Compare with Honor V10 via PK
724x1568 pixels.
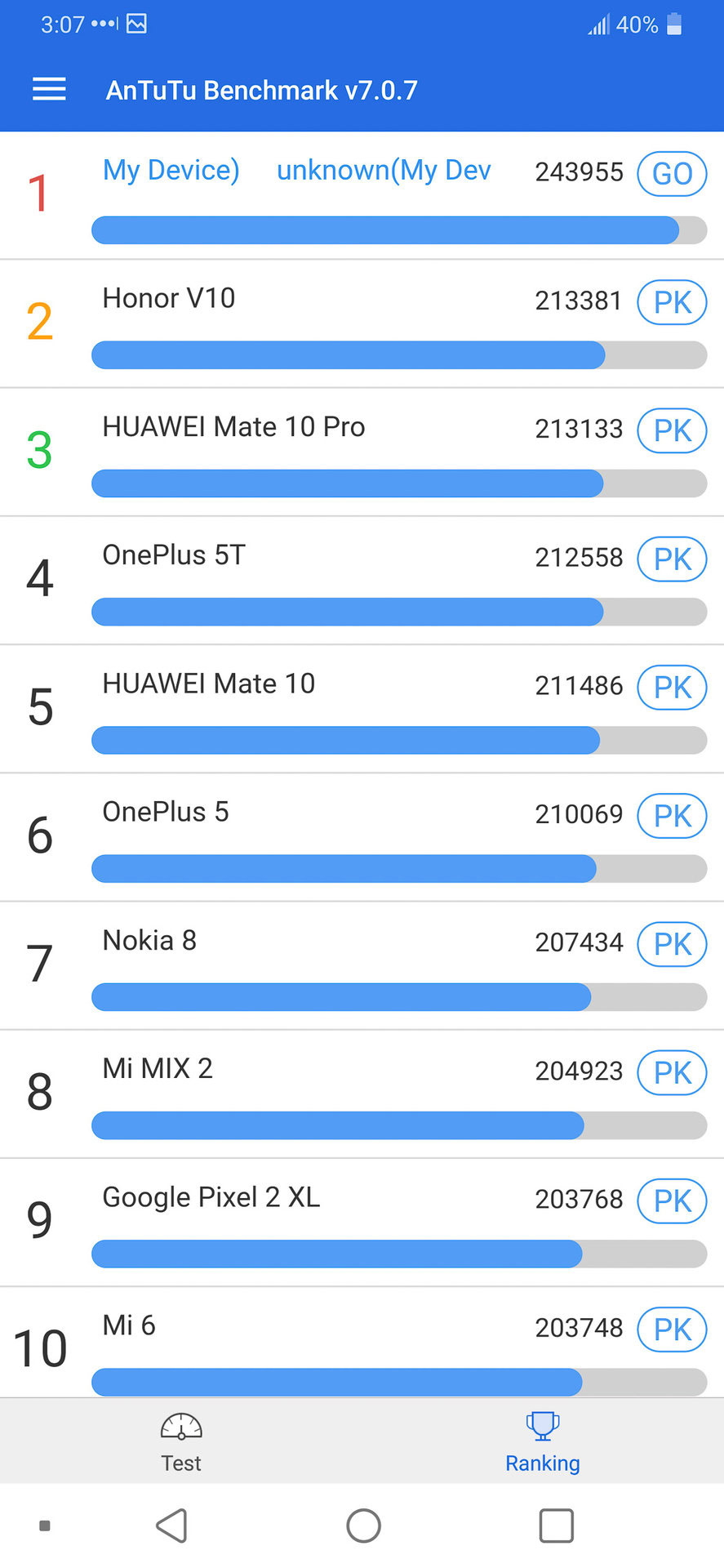click(x=672, y=302)
